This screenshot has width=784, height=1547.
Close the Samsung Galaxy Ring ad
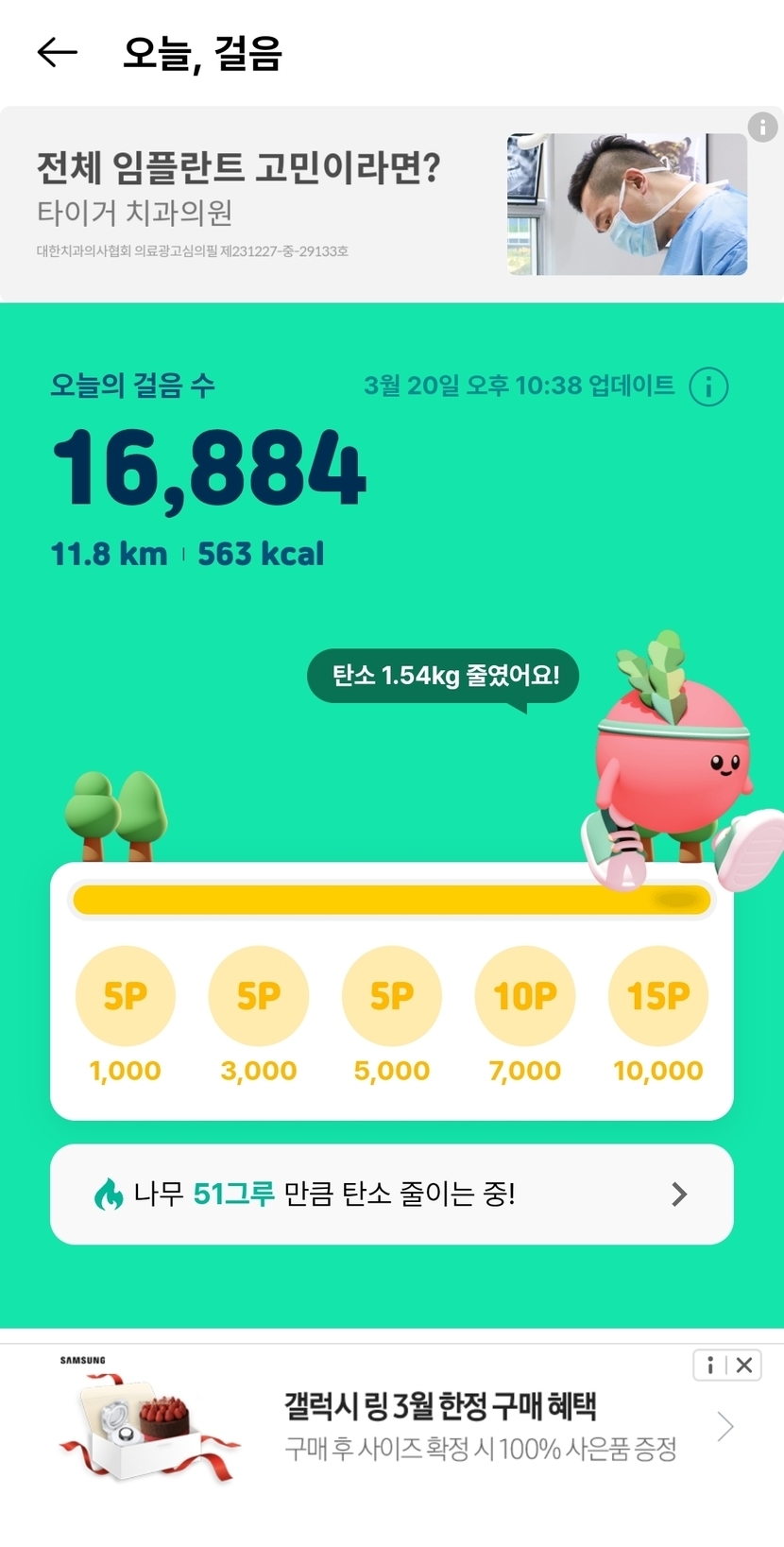pyautogui.click(x=744, y=1365)
